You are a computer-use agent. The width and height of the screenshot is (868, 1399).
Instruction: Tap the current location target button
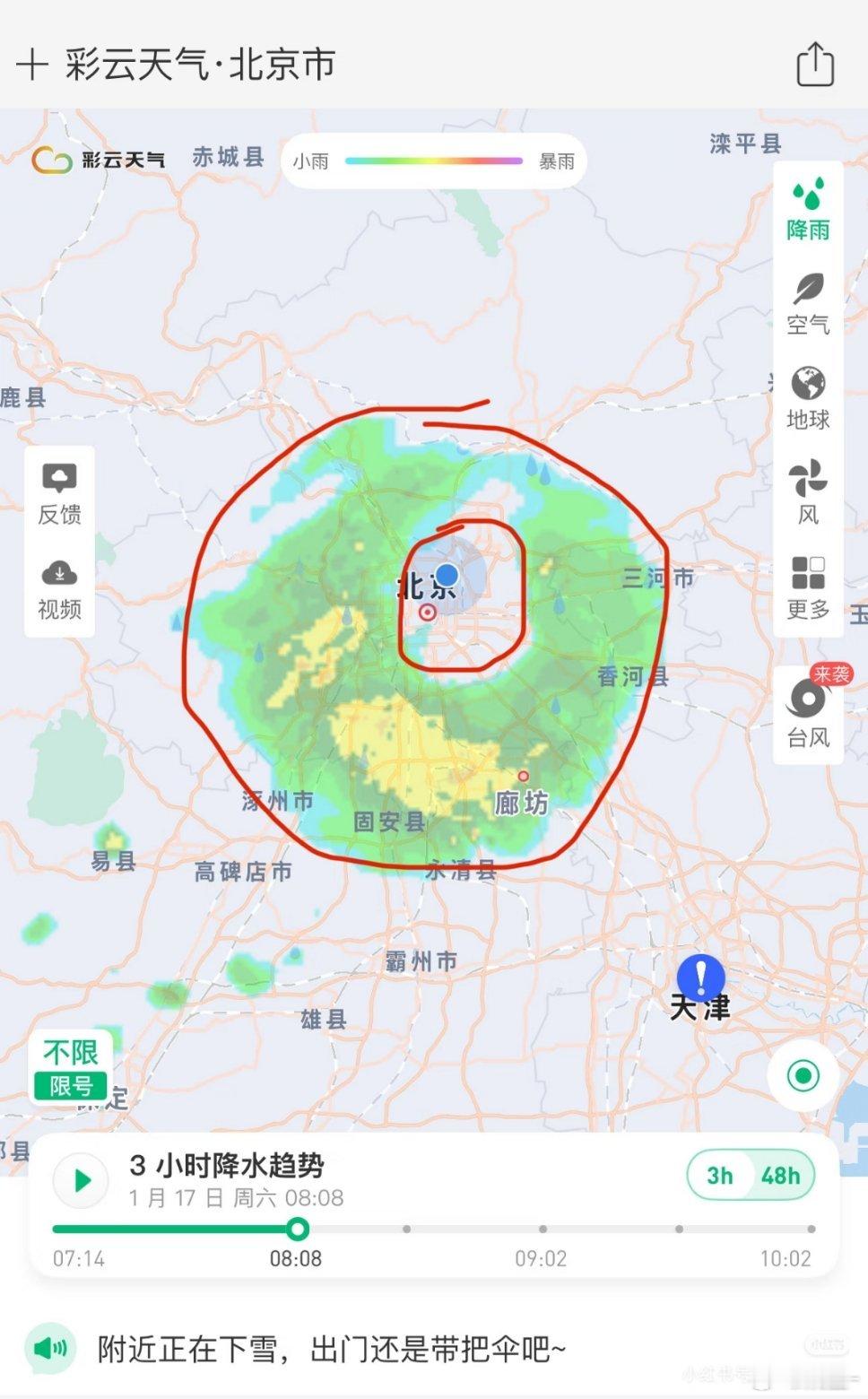[x=804, y=1076]
